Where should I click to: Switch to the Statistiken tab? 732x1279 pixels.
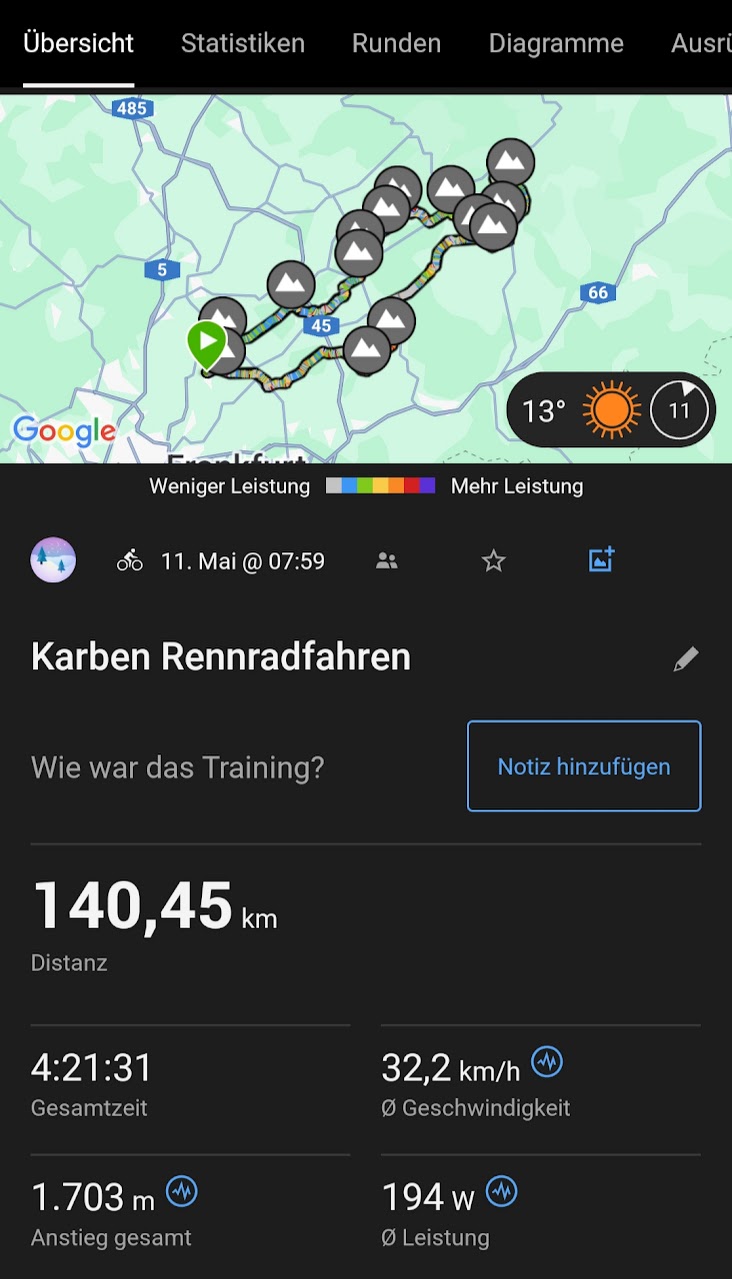coord(242,44)
